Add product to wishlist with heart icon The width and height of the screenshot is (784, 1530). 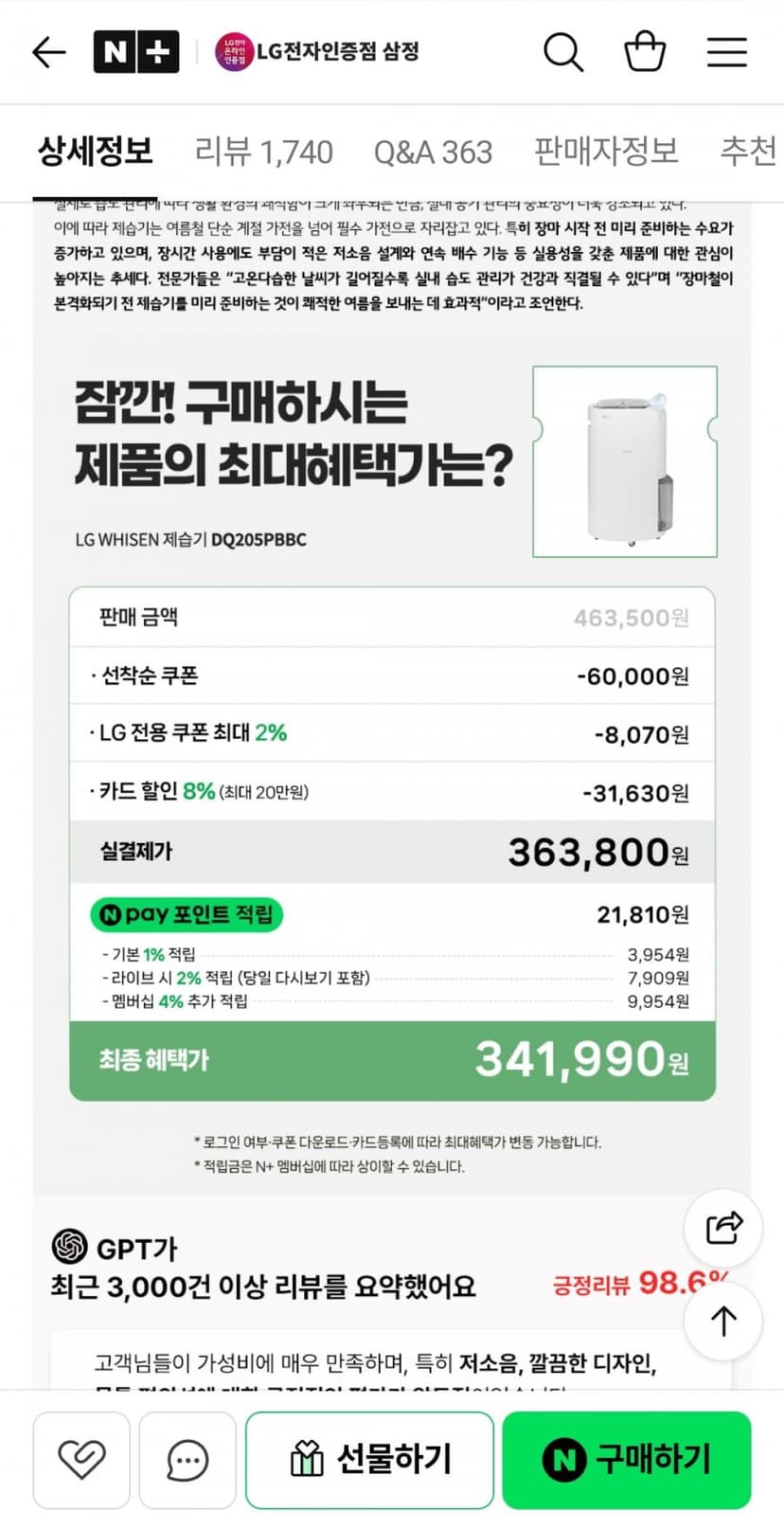[x=81, y=1460]
